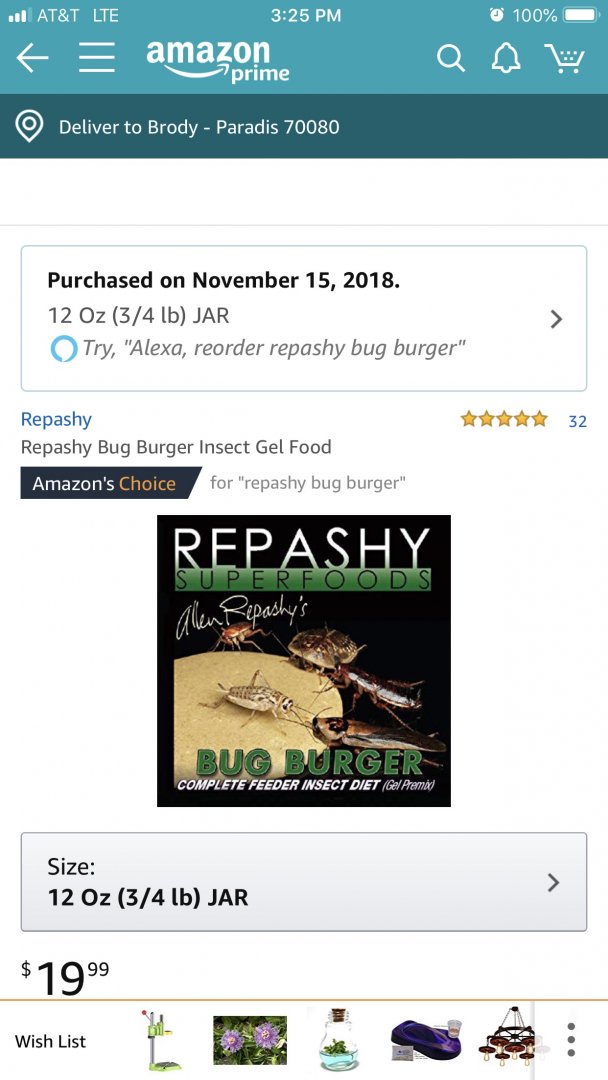Open the Wish List
Image resolution: width=608 pixels, height=1080 pixels.
pyautogui.click(x=51, y=1041)
